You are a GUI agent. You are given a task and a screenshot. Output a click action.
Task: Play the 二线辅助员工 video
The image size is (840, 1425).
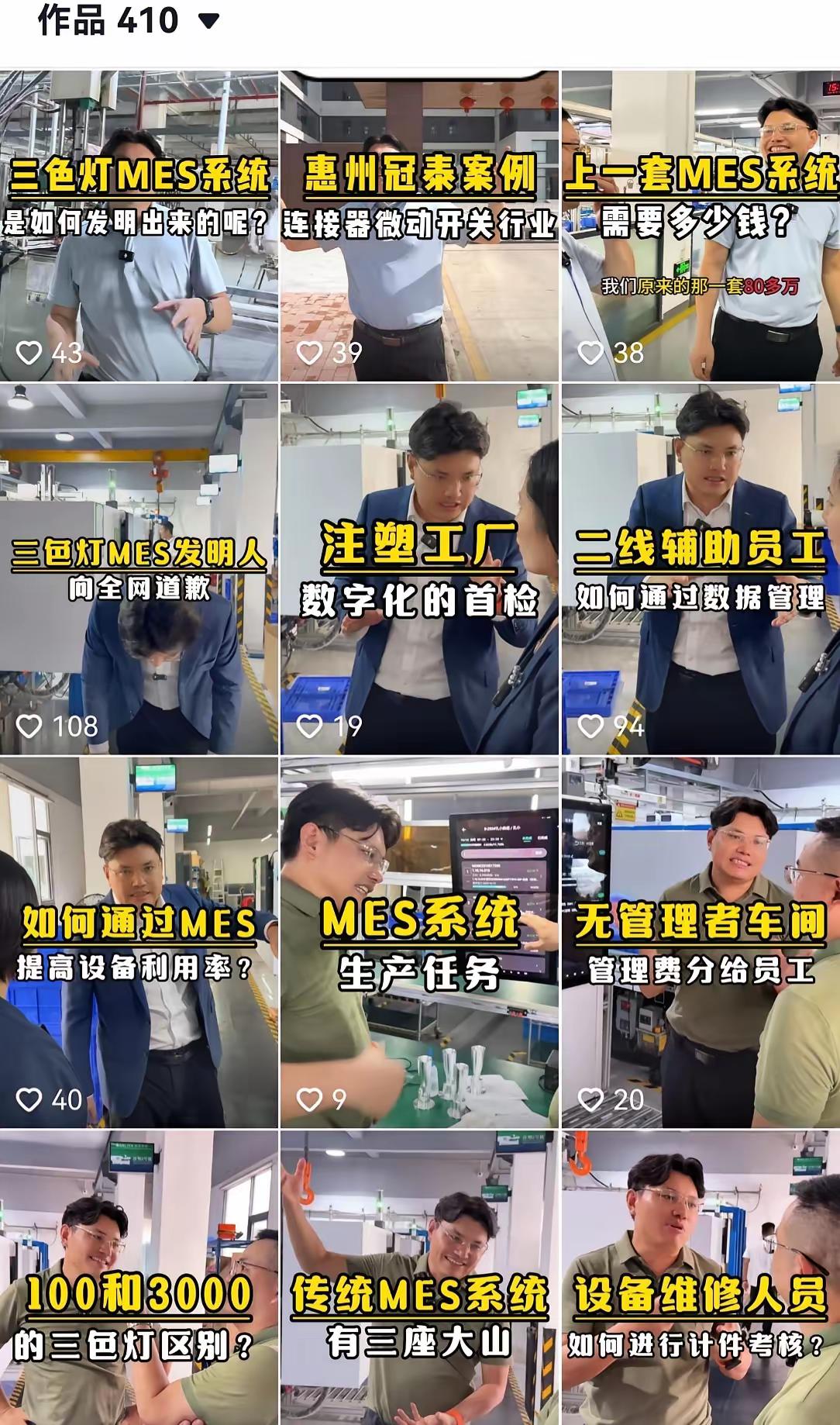click(701, 570)
